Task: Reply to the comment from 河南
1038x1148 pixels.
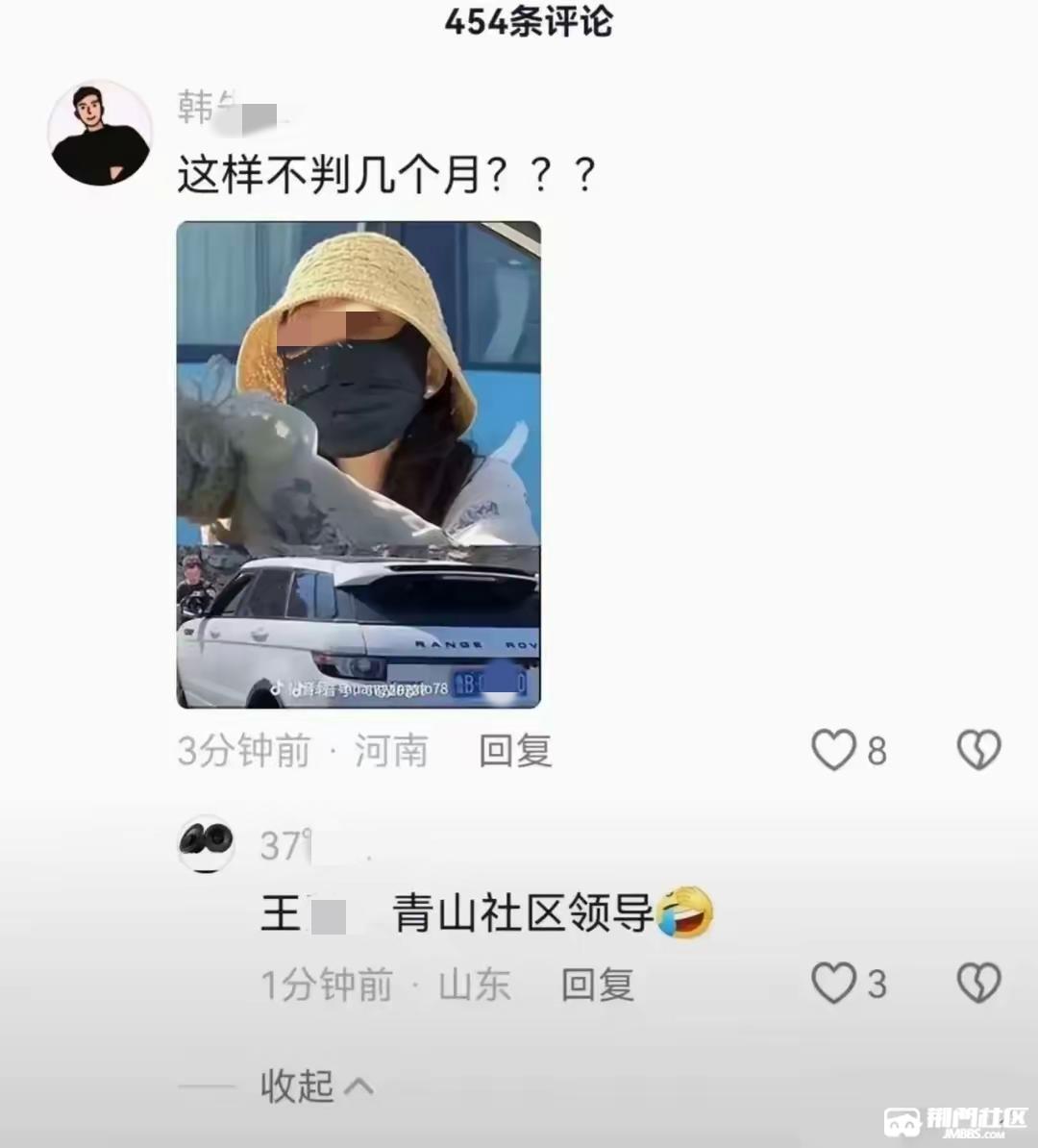Action: pos(515,750)
